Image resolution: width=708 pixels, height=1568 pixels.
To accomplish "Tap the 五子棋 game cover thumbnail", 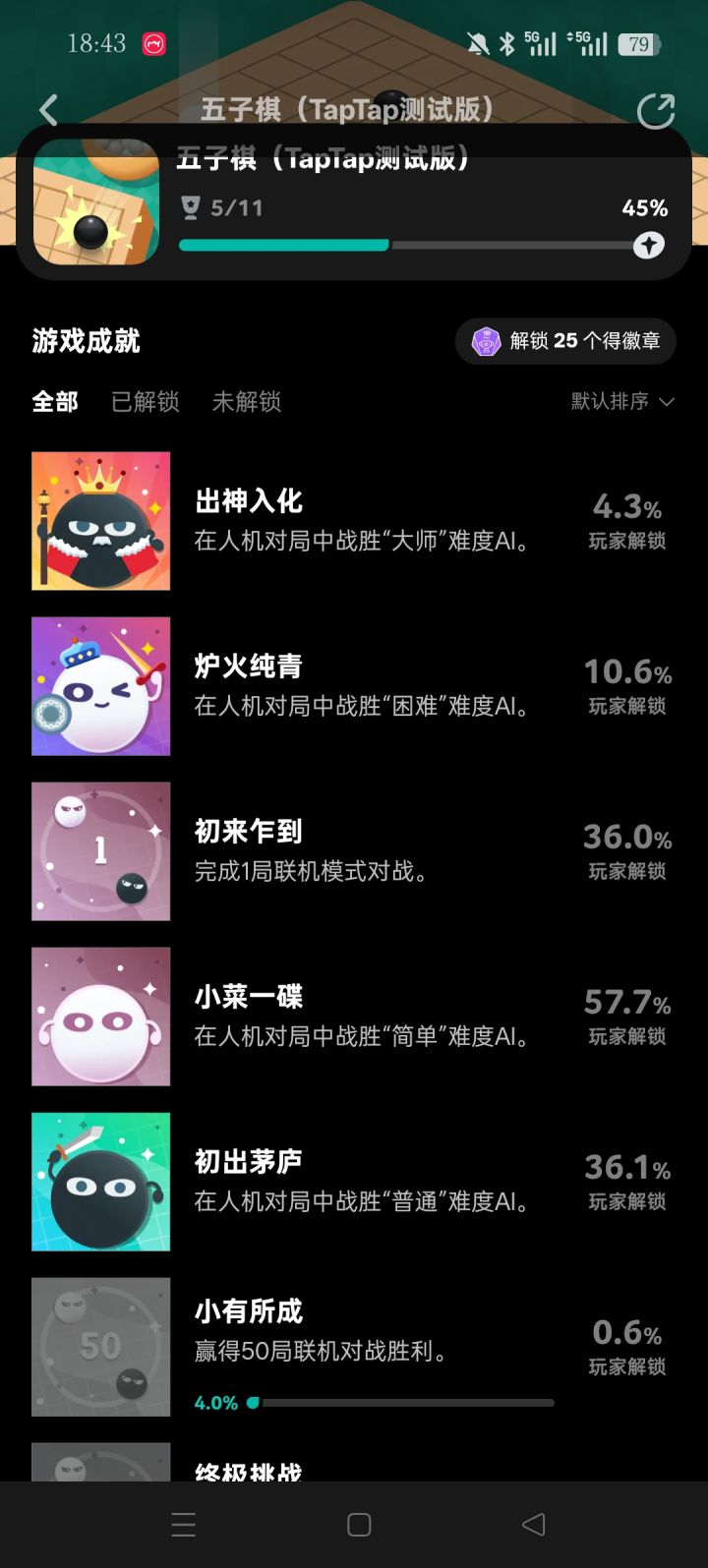I will (96, 203).
